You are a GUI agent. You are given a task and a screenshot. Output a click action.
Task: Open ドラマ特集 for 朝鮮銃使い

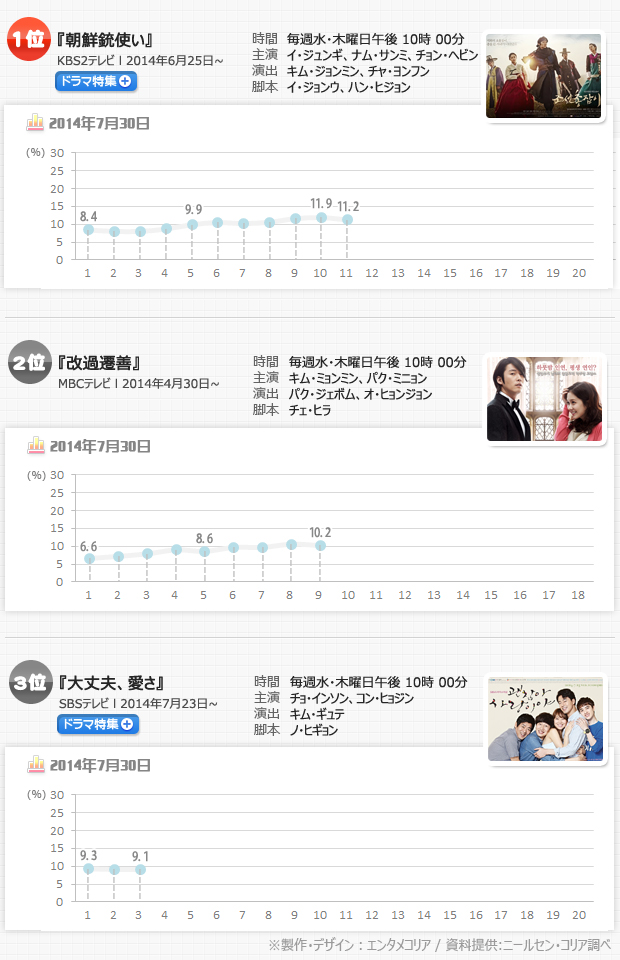pyautogui.click(x=96, y=81)
